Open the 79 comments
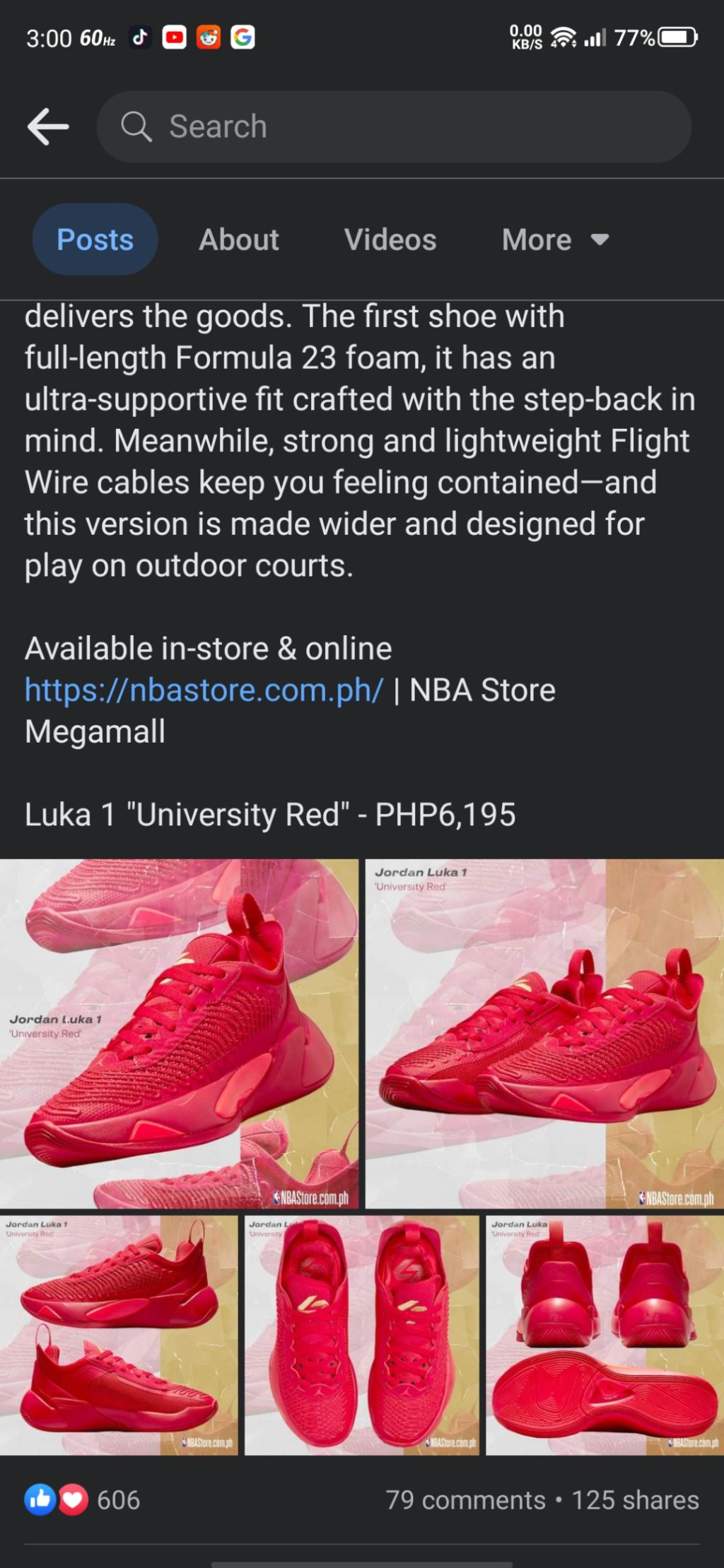 pos(465,1500)
